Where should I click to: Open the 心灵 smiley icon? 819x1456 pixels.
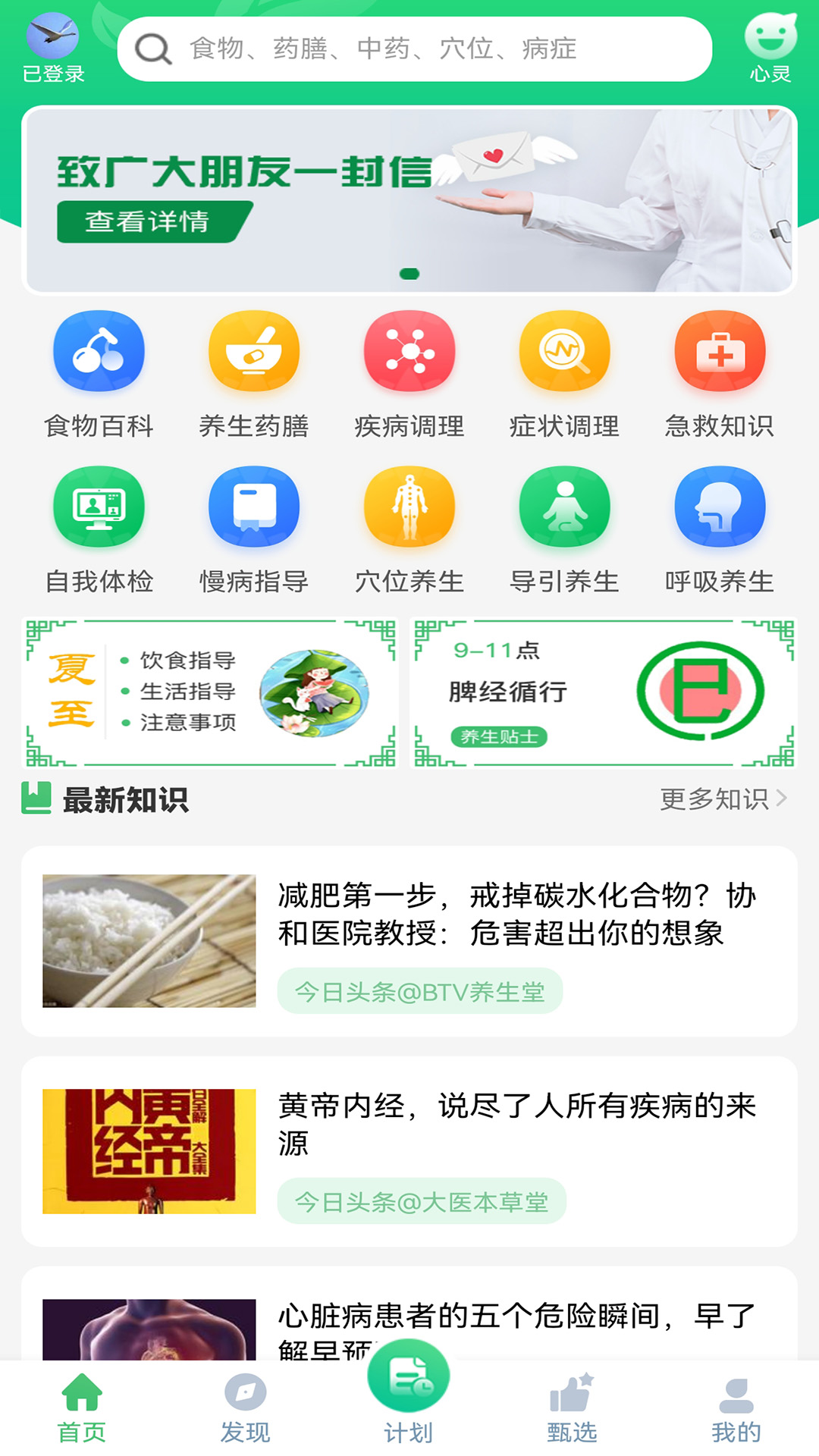(x=770, y=47)
